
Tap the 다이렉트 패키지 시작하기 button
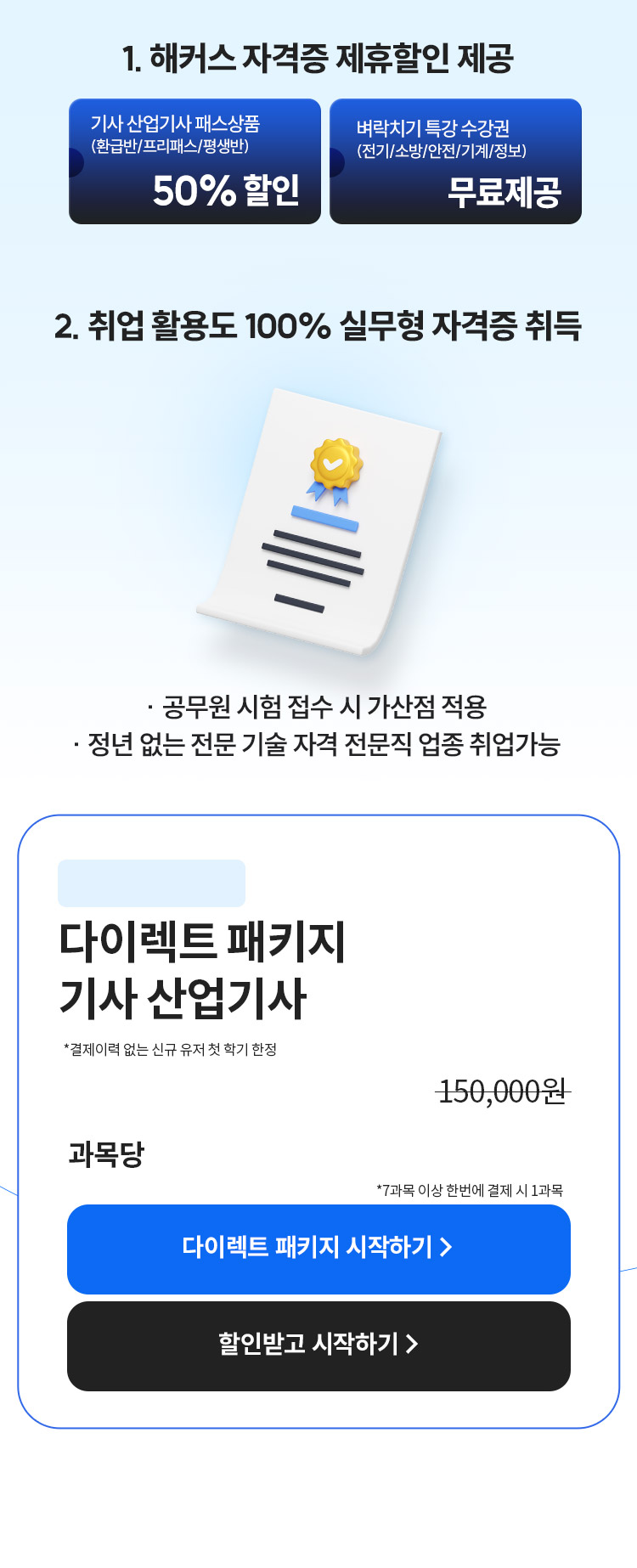click(x=318, y=1249)
